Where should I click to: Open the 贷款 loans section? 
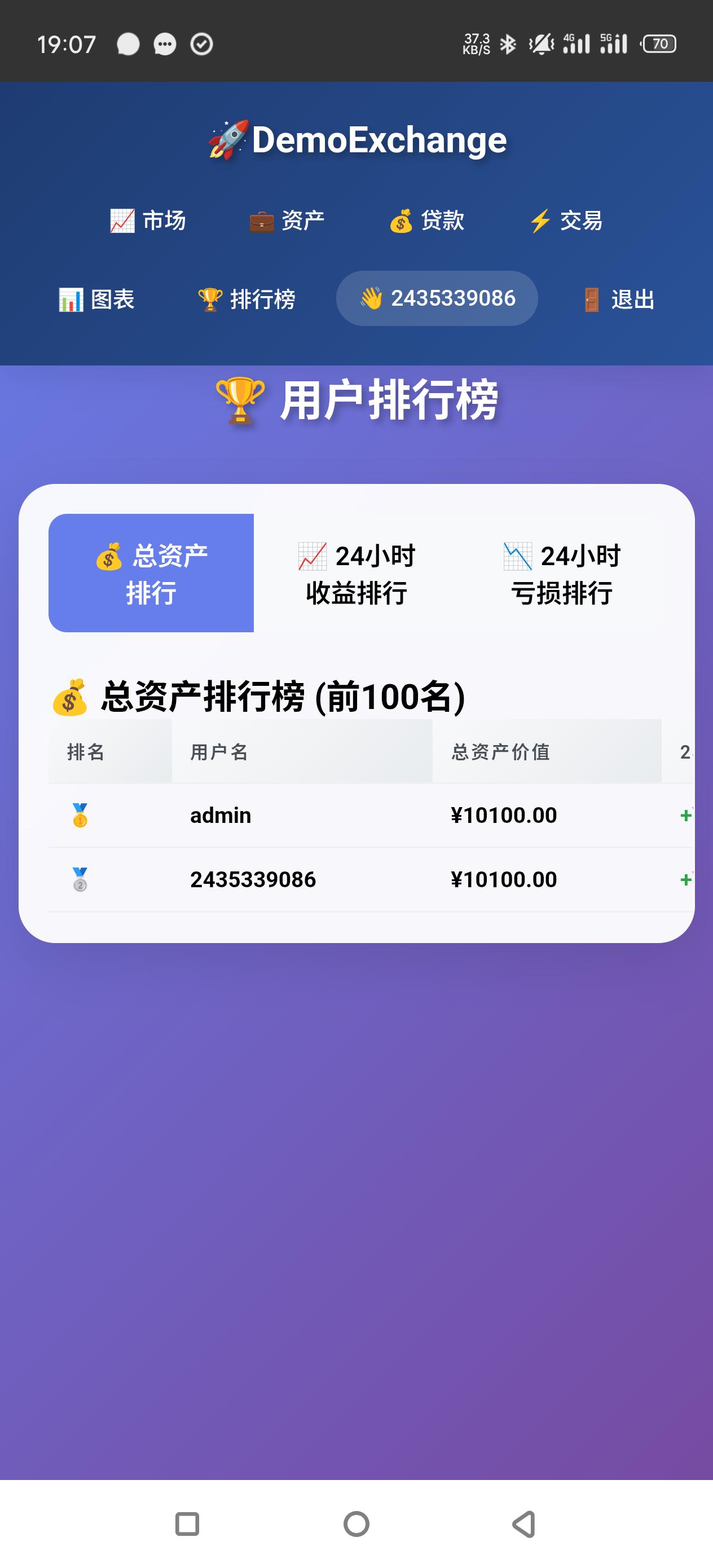coord(426,221)
